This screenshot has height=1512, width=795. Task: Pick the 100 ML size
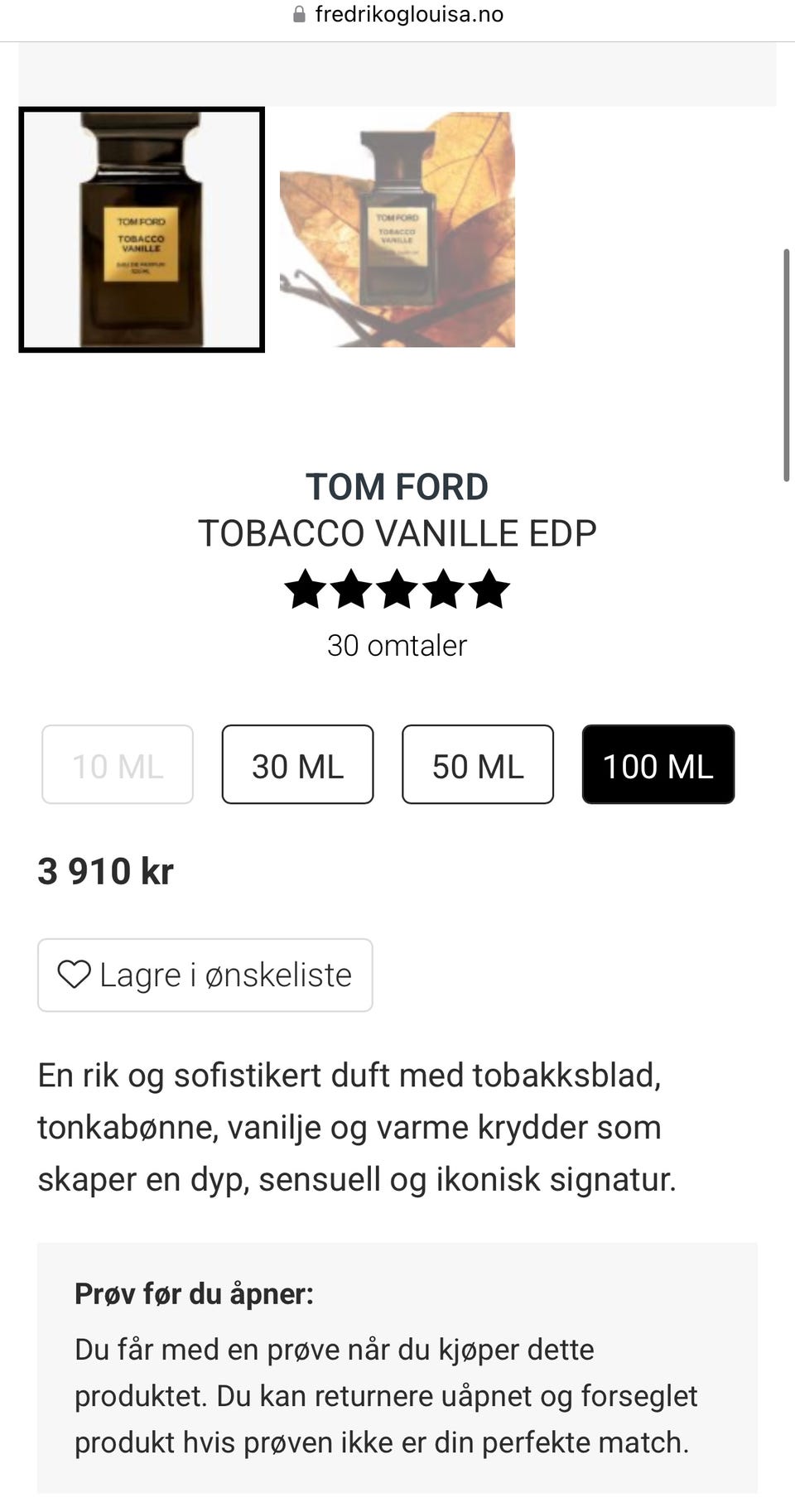[658, 764]
